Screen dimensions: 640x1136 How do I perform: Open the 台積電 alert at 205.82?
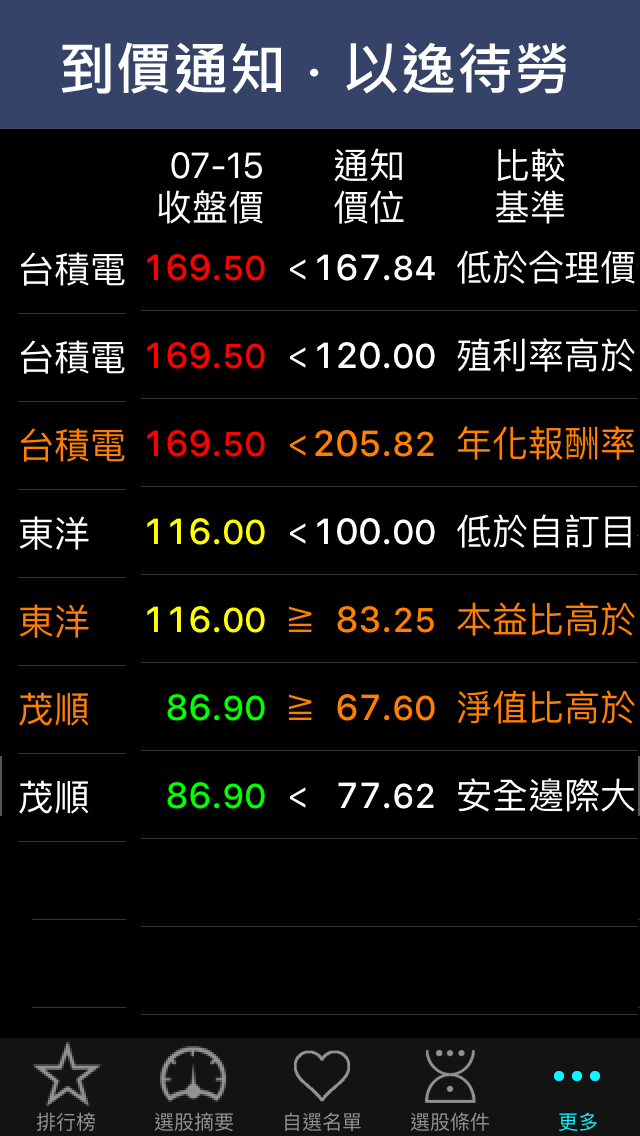click(x=320, y=444)
